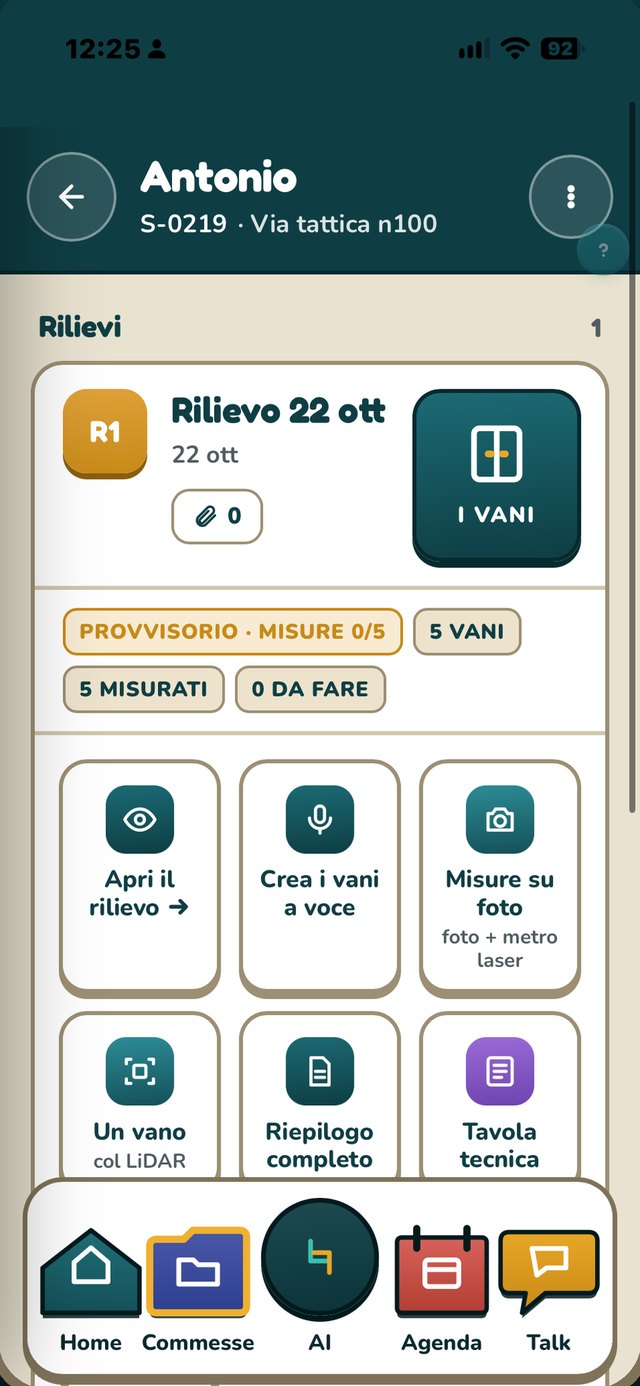Screen dimensions: 640x1386
Task: Switch to the Commesse tab
Action: tap(198, 1291)
